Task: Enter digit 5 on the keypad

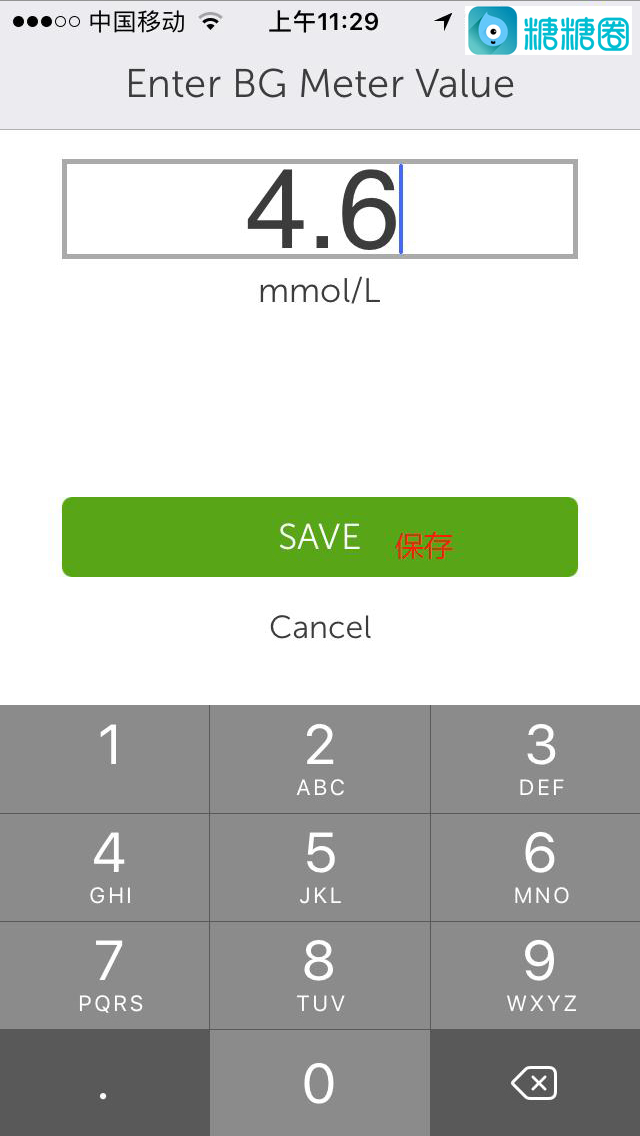Action: click(x=320, y=867)
